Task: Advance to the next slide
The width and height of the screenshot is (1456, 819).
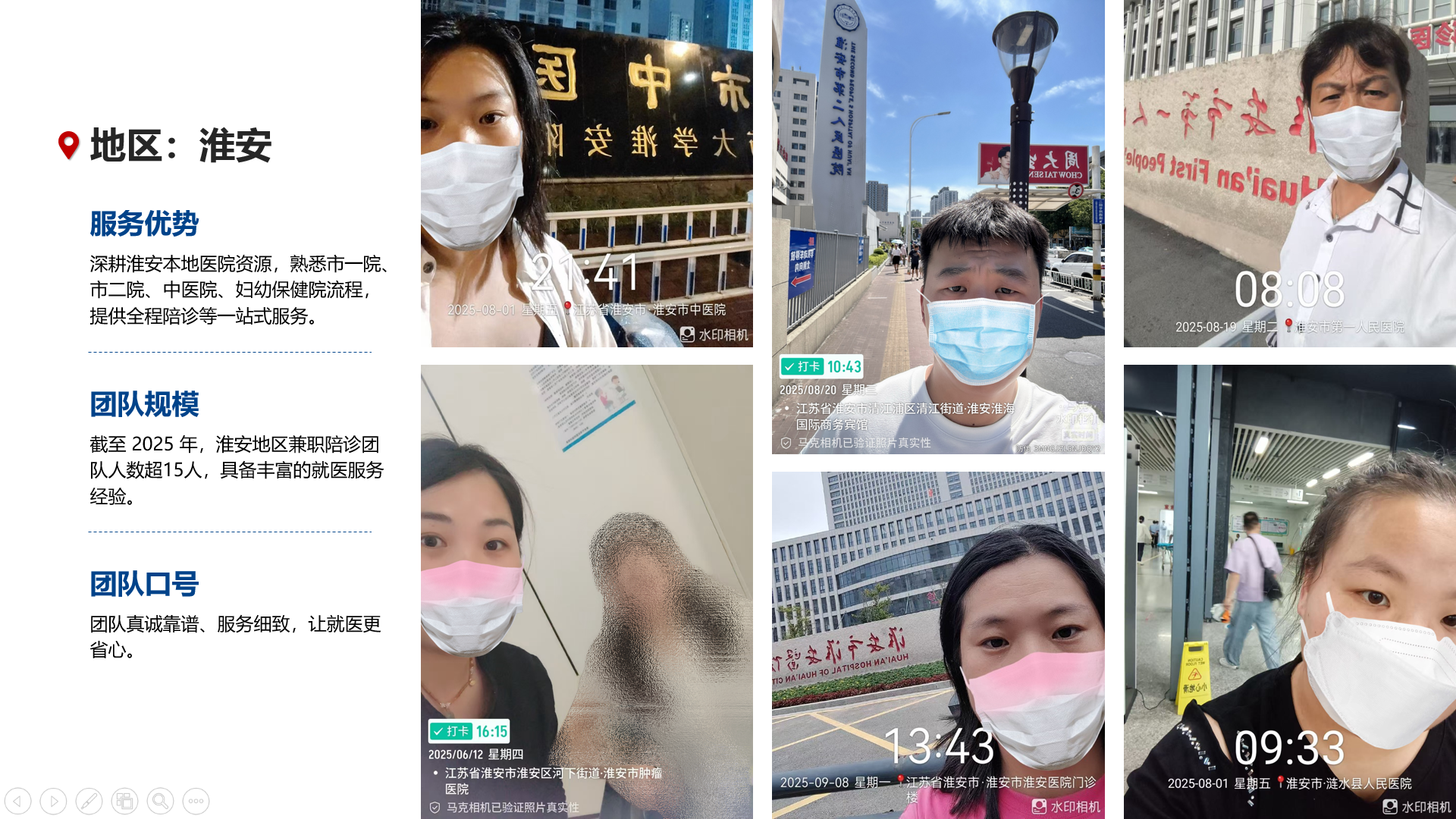Action: coord(53,801)
